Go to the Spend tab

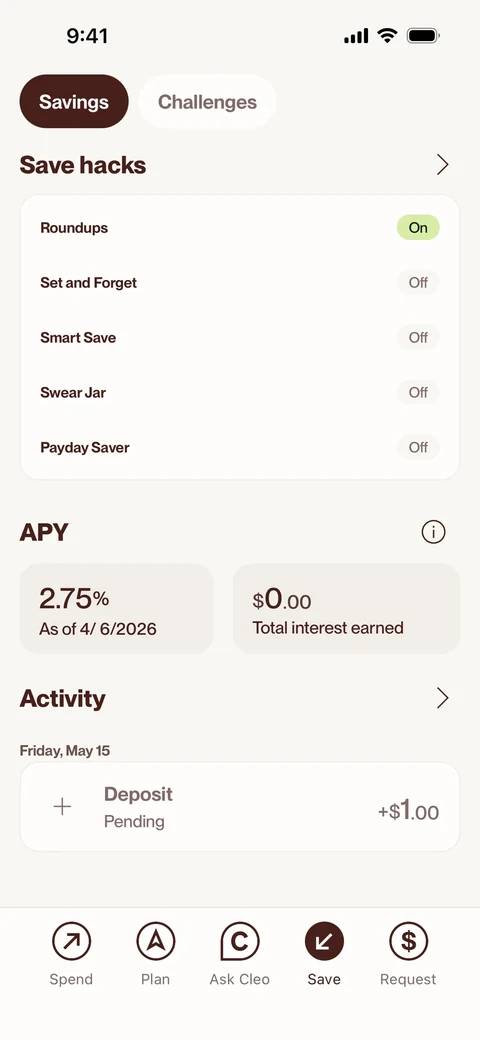click(x=71, y=954)
